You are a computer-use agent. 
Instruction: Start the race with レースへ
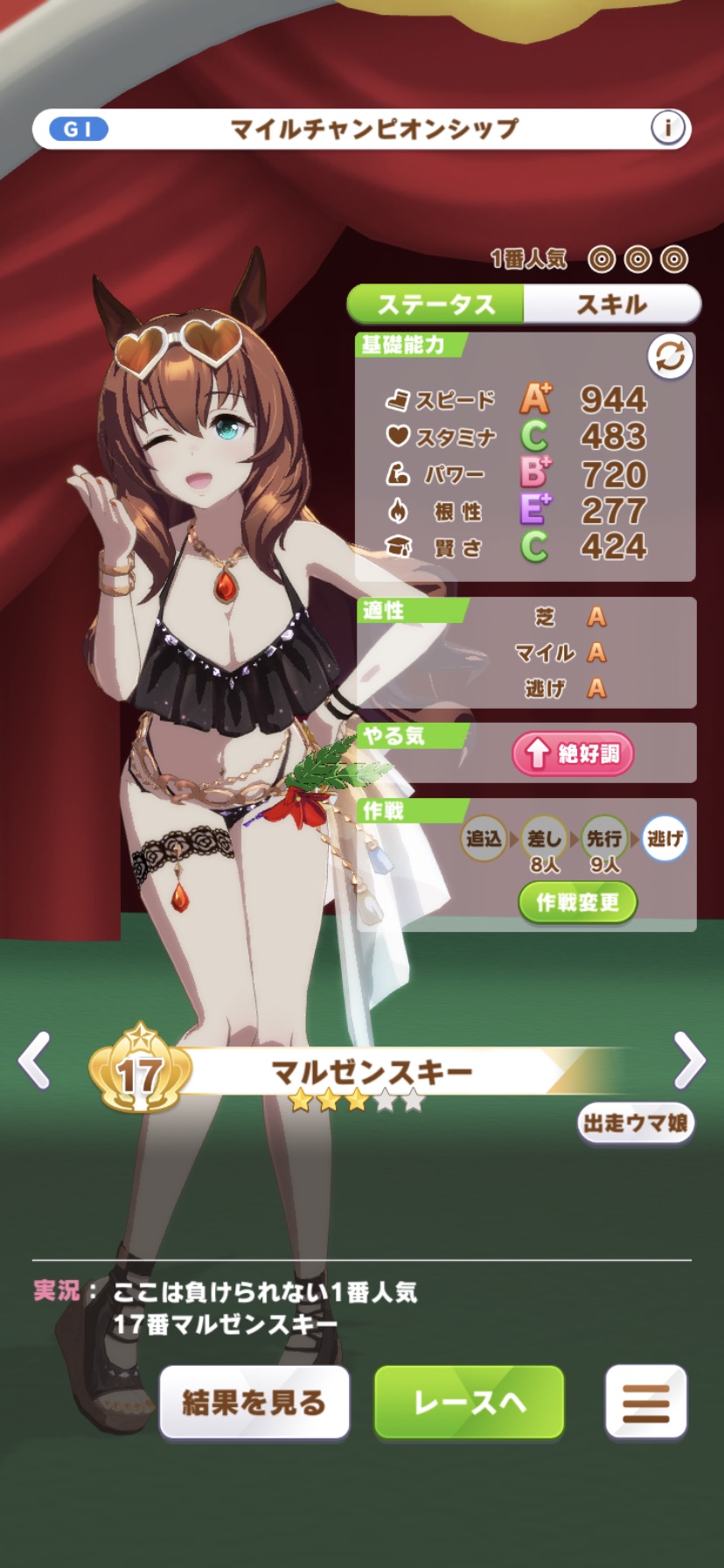pos(470,1403)
